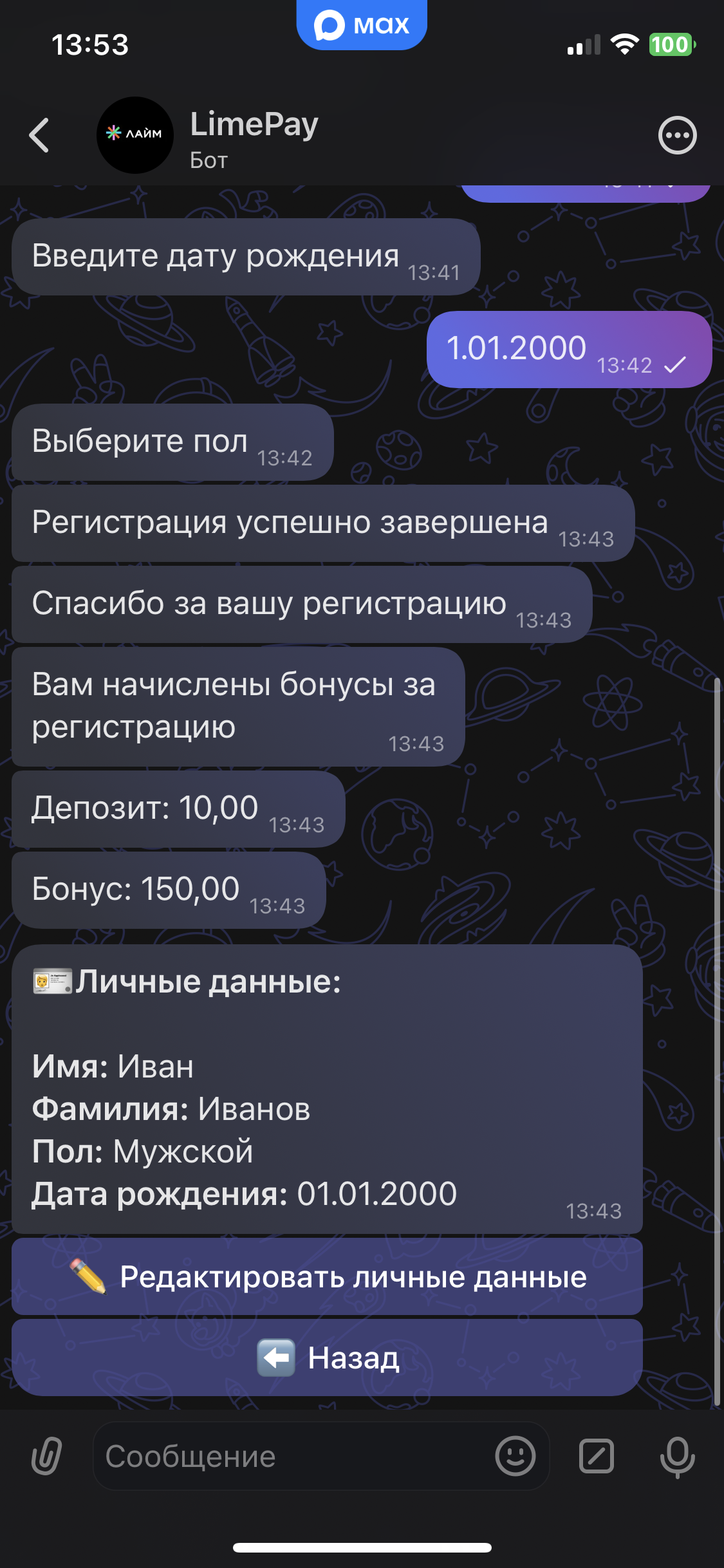Image resolution: width=724 pixels, height=1568 pixels.
Task: Attach a file with the paperclip
Action: (x=47, y=1456)
